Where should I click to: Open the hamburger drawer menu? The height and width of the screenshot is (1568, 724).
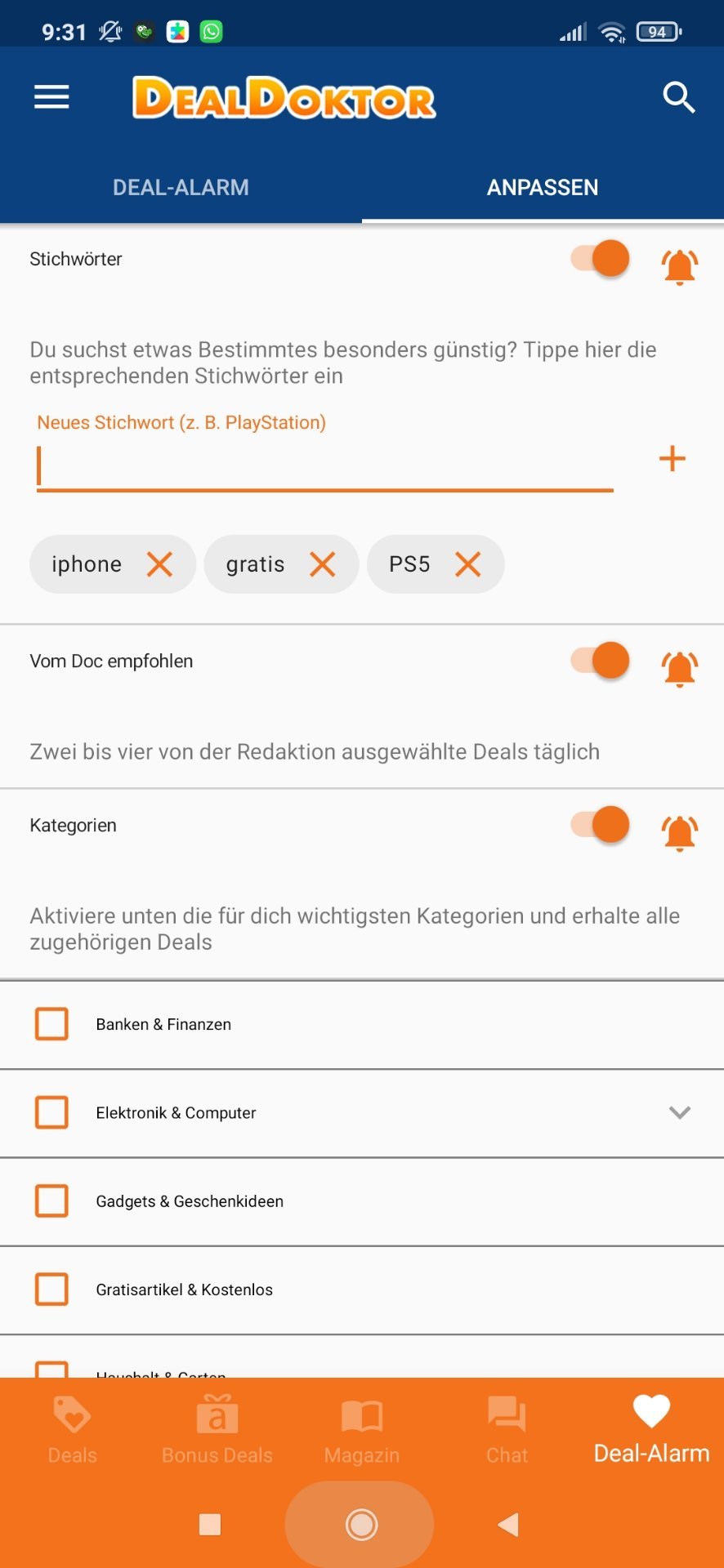coord(51,97)
